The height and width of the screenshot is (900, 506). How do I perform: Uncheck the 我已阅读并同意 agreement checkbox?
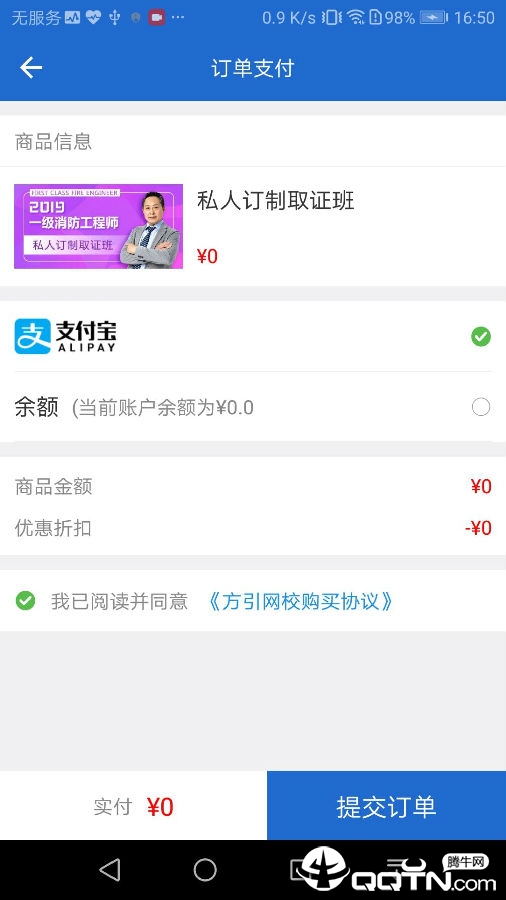[25, 601]
